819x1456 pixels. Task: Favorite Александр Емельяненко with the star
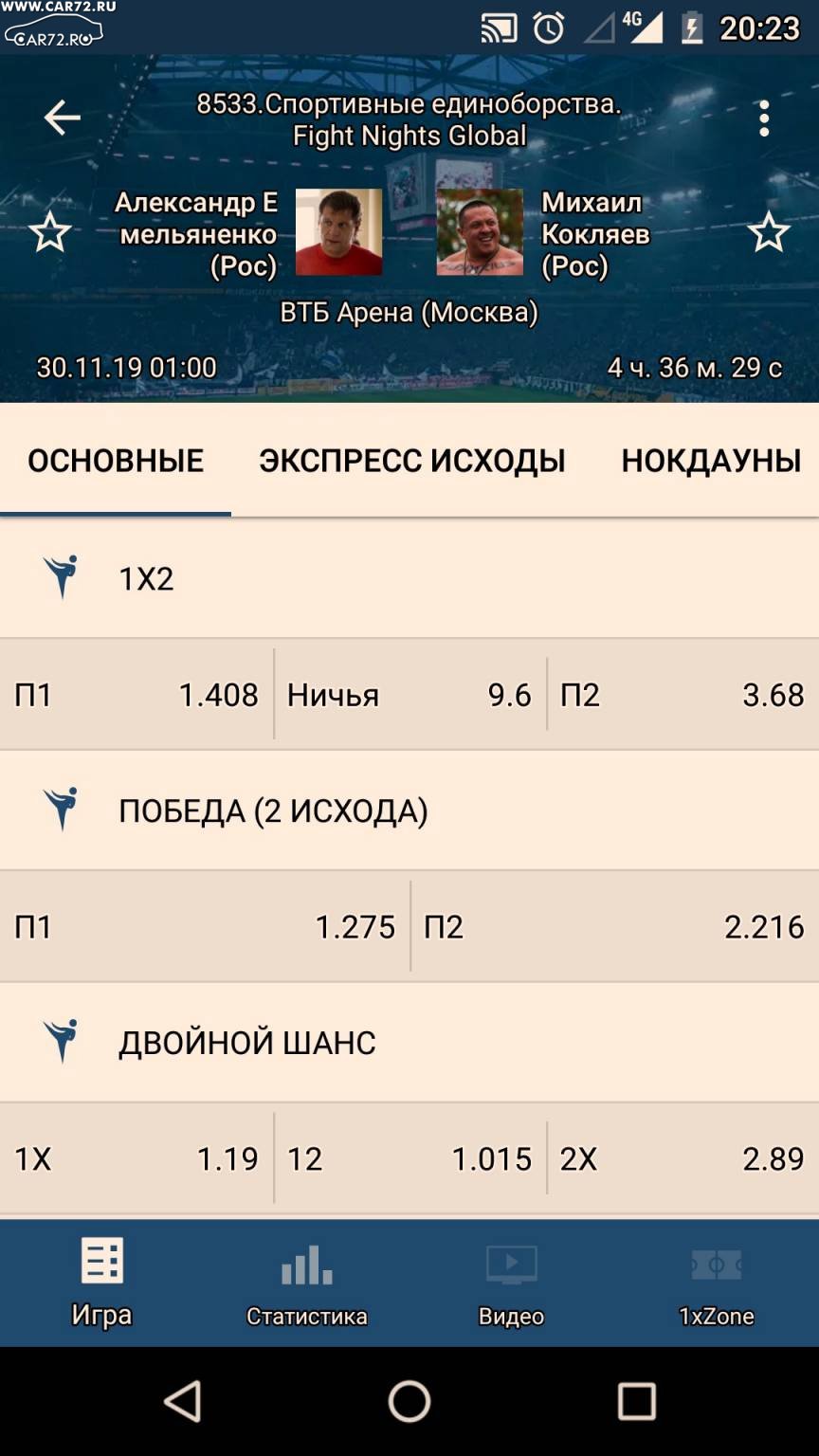[49, 232]
